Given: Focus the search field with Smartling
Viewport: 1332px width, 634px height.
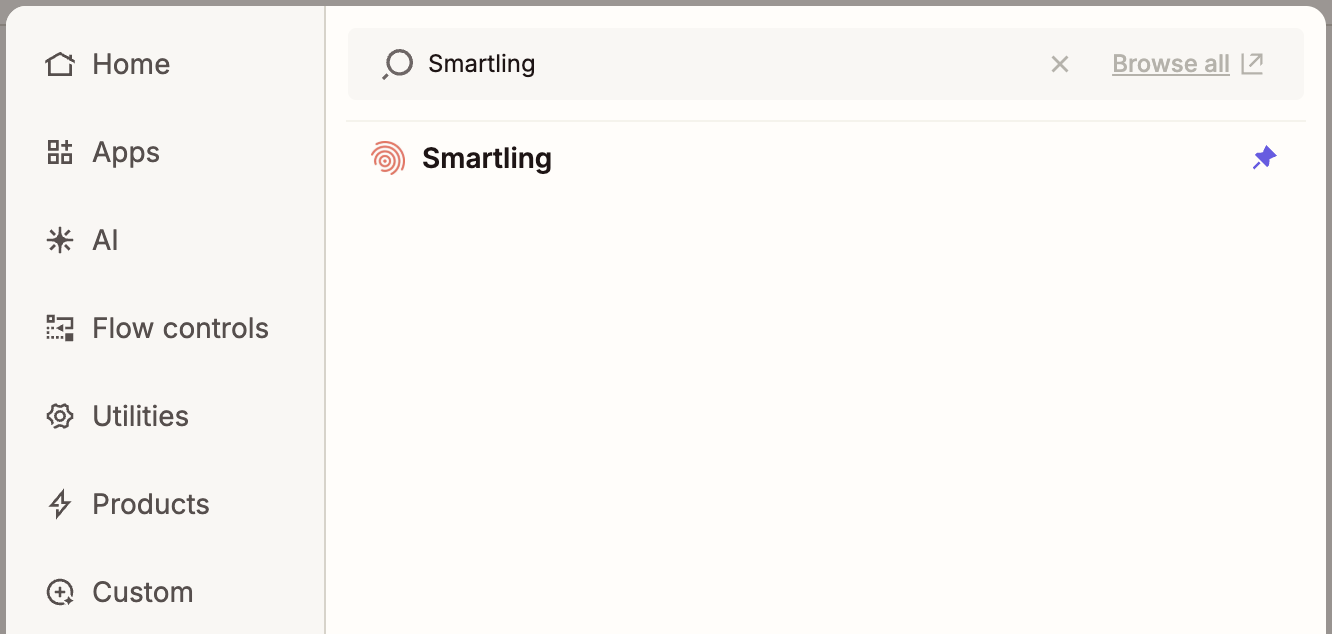Looking at the screenshot, I should click(700, 64).
